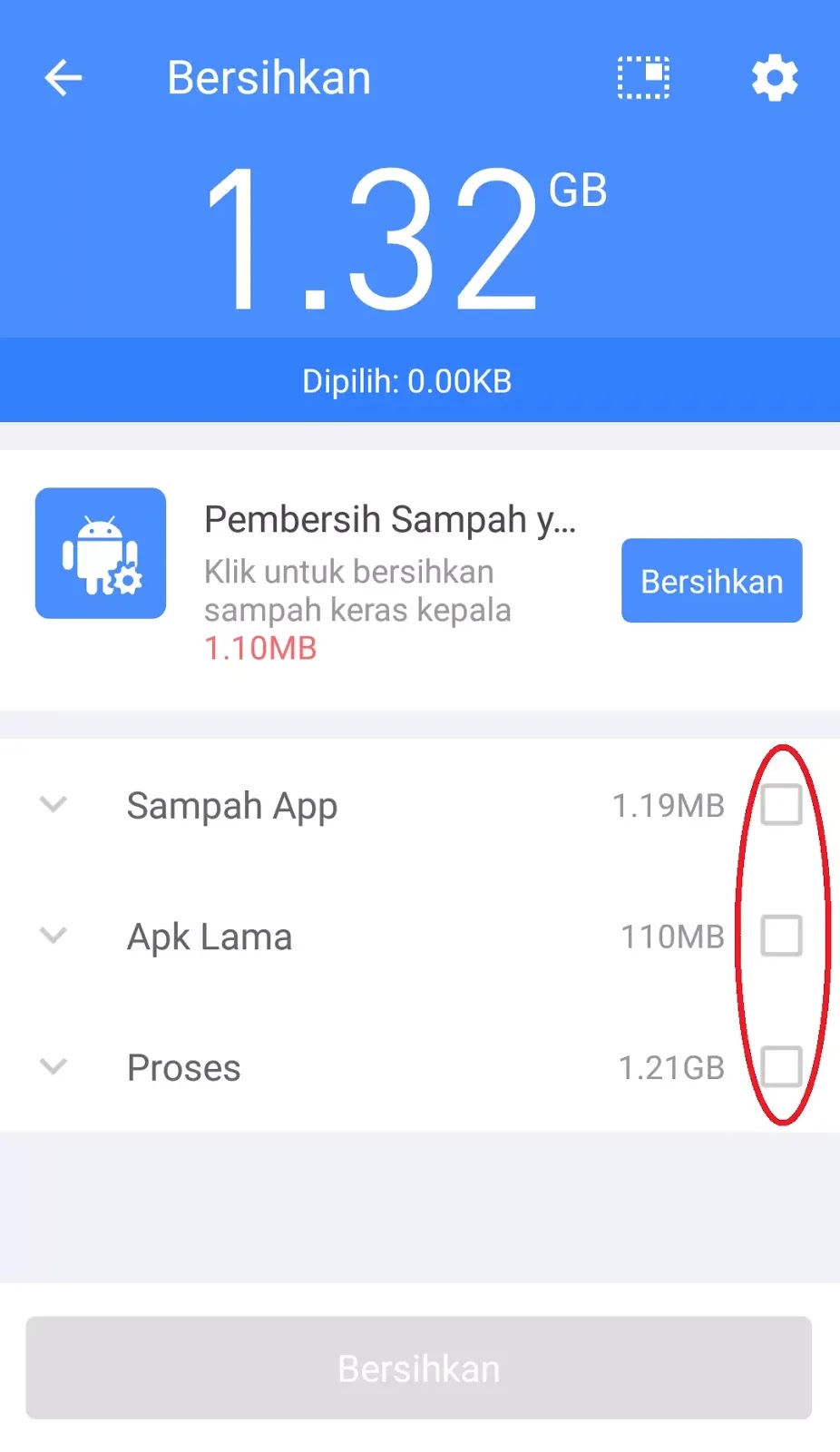This screenshot has height=1452, width=840.
Task: Tap the 1.21GB size next to Proses
Action: (671, 1067)
